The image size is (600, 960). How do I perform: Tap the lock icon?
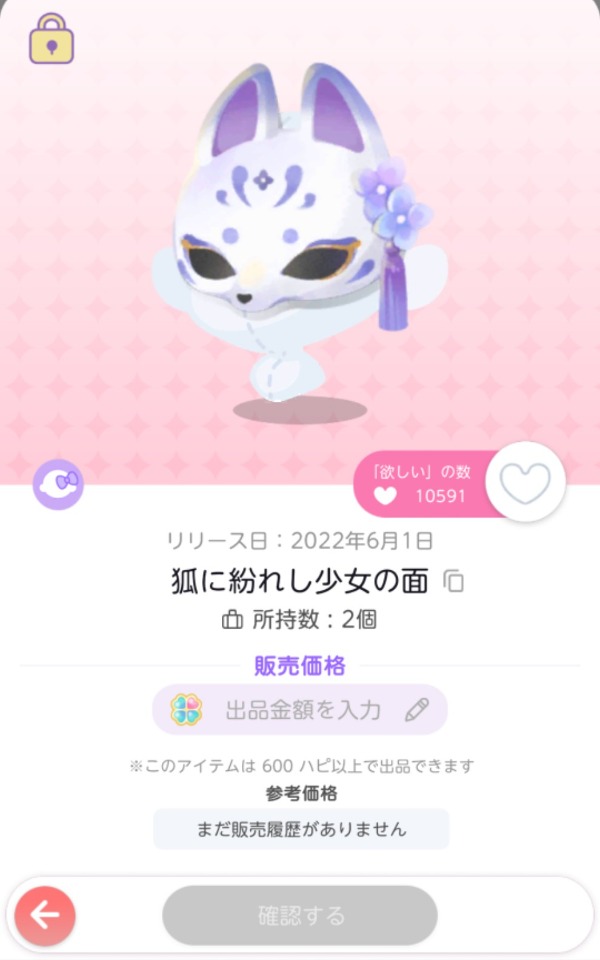point(52,39)
